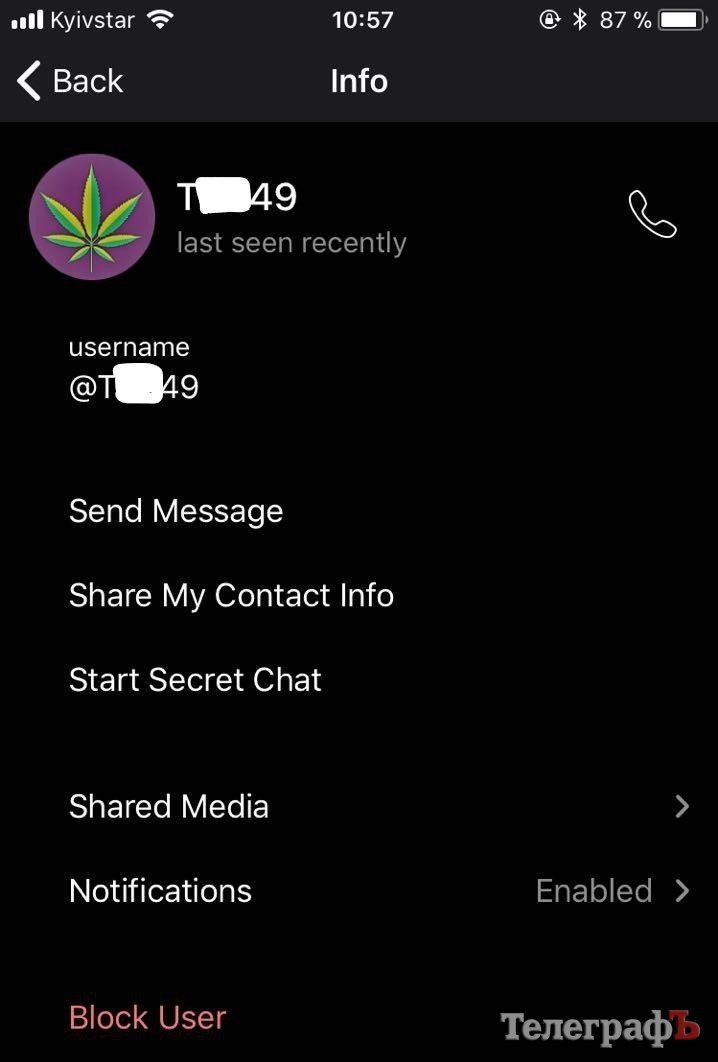Open the profile photo with the leaf

click(92, 216)
